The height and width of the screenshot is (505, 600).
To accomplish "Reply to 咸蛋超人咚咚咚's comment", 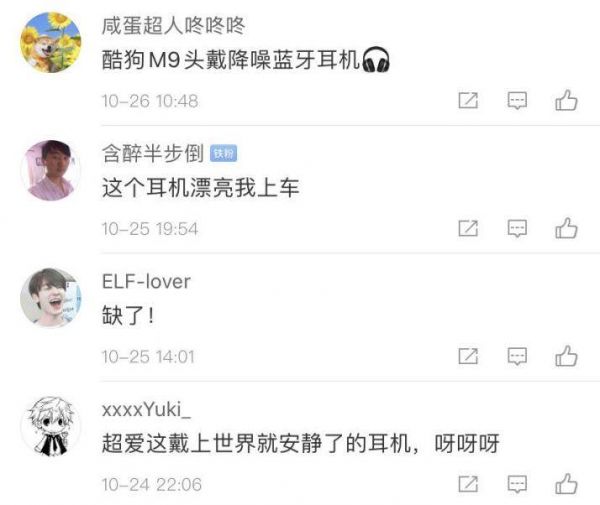I will [x=517, y=101].
